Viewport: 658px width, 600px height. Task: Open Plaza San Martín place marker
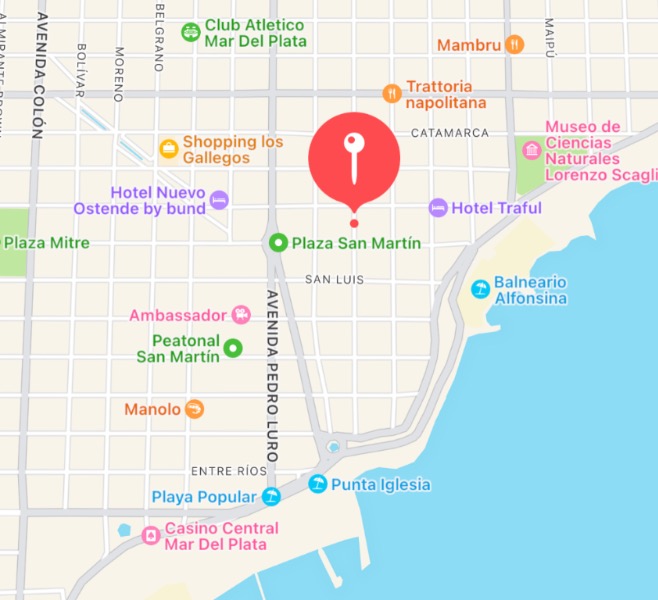coord(278,243)
